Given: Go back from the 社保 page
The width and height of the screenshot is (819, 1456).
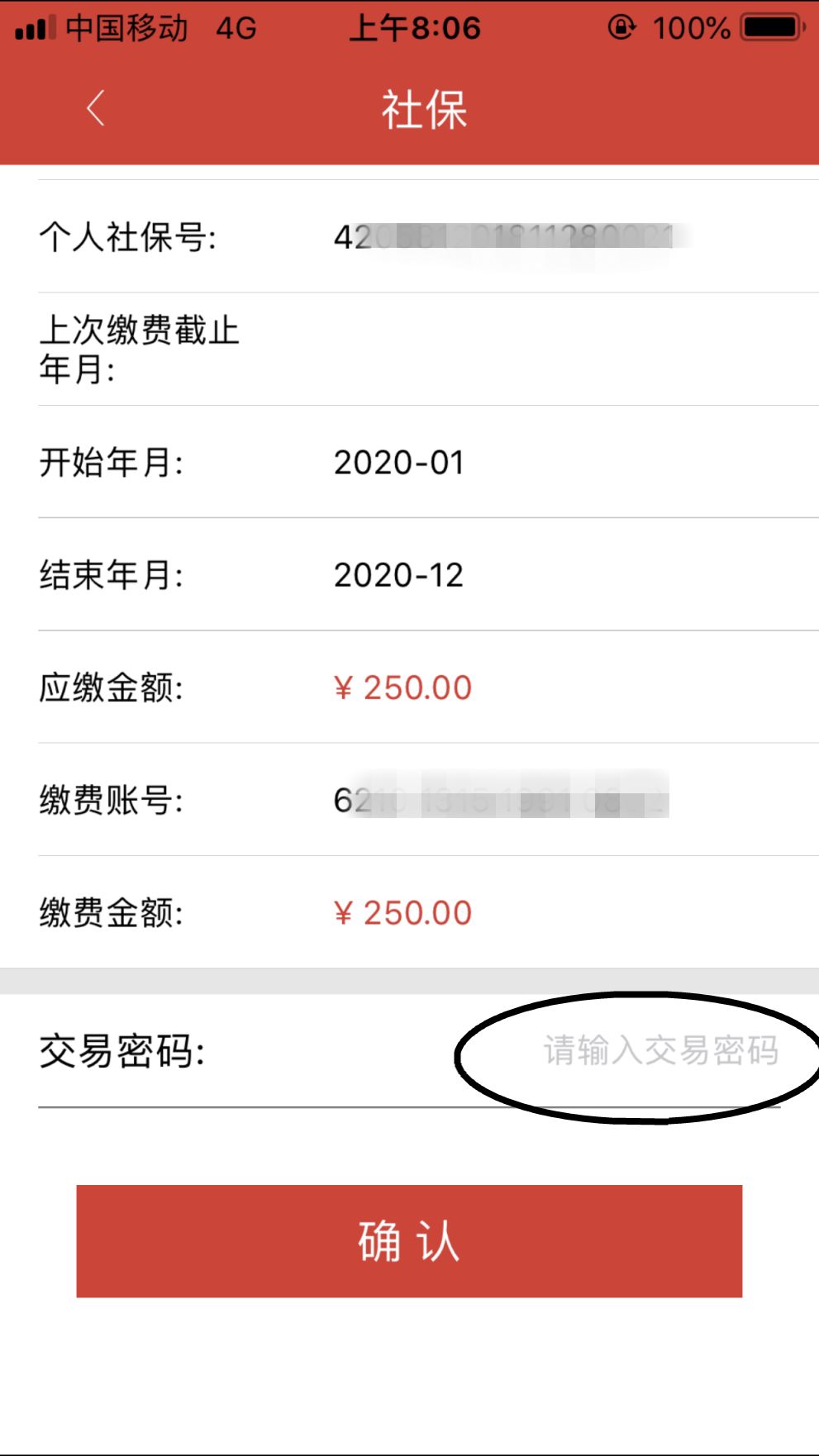Looking at the screenshot, I should point(96,108).
